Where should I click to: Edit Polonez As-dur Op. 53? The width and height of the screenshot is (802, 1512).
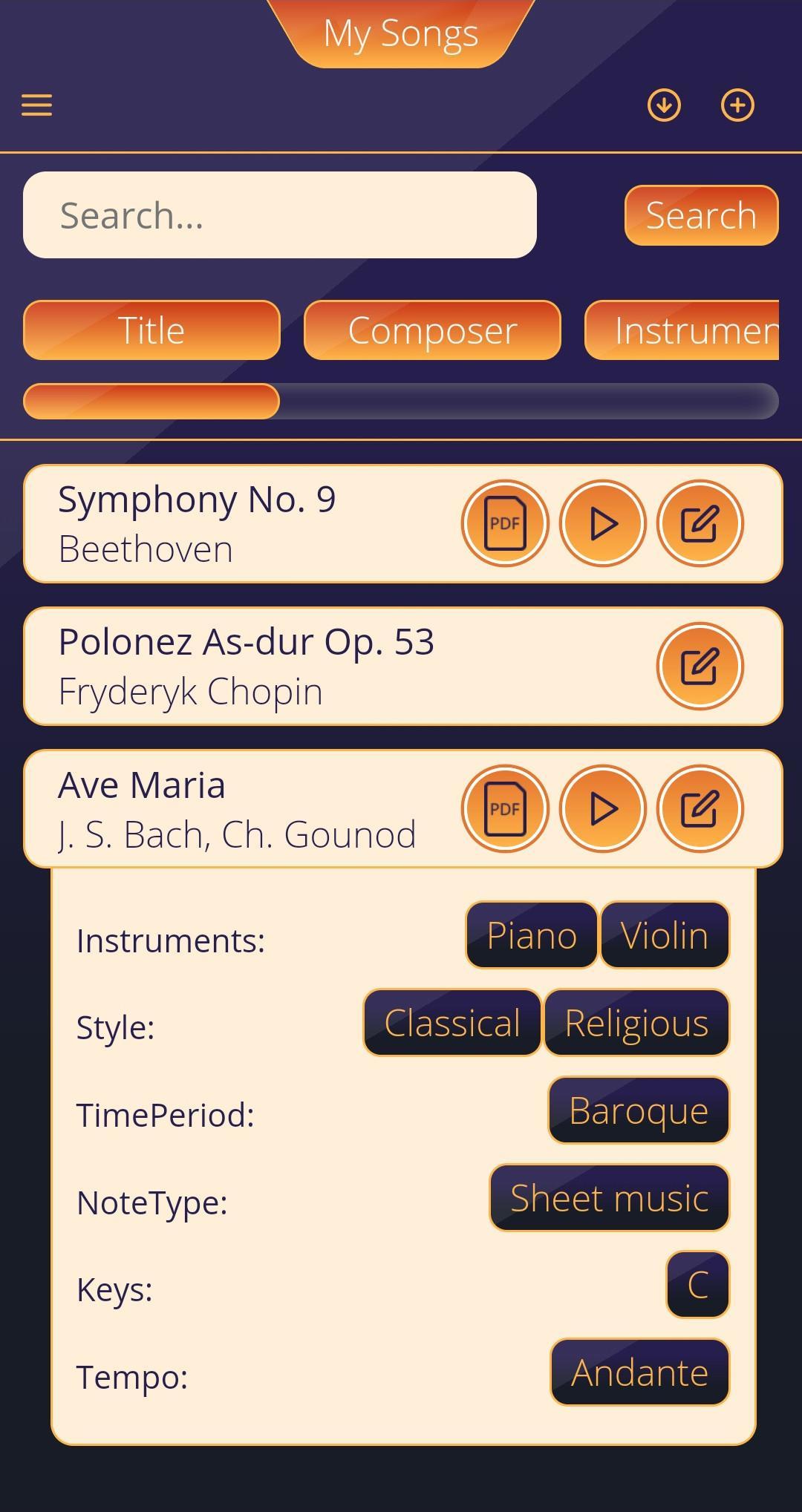[700, 666]
